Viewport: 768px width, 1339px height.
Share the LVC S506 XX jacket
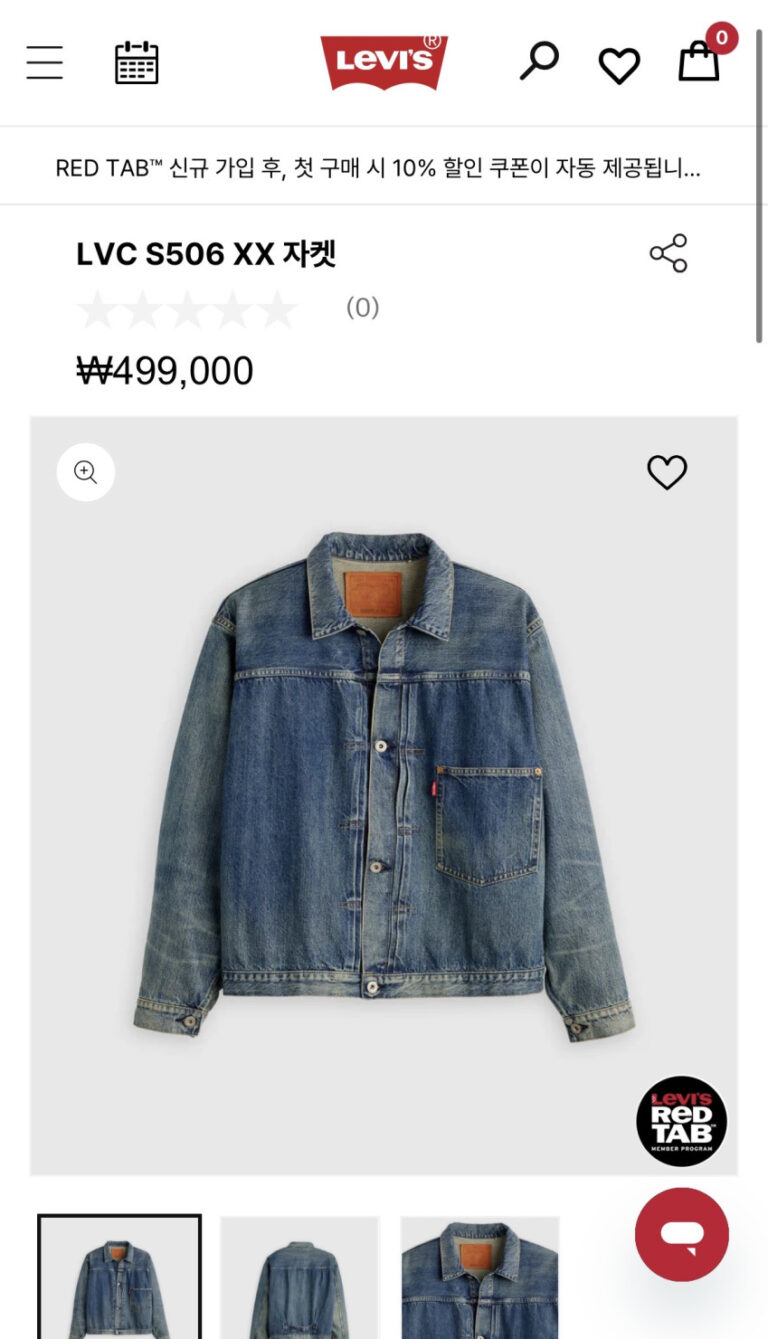click(x=668, y=253)
